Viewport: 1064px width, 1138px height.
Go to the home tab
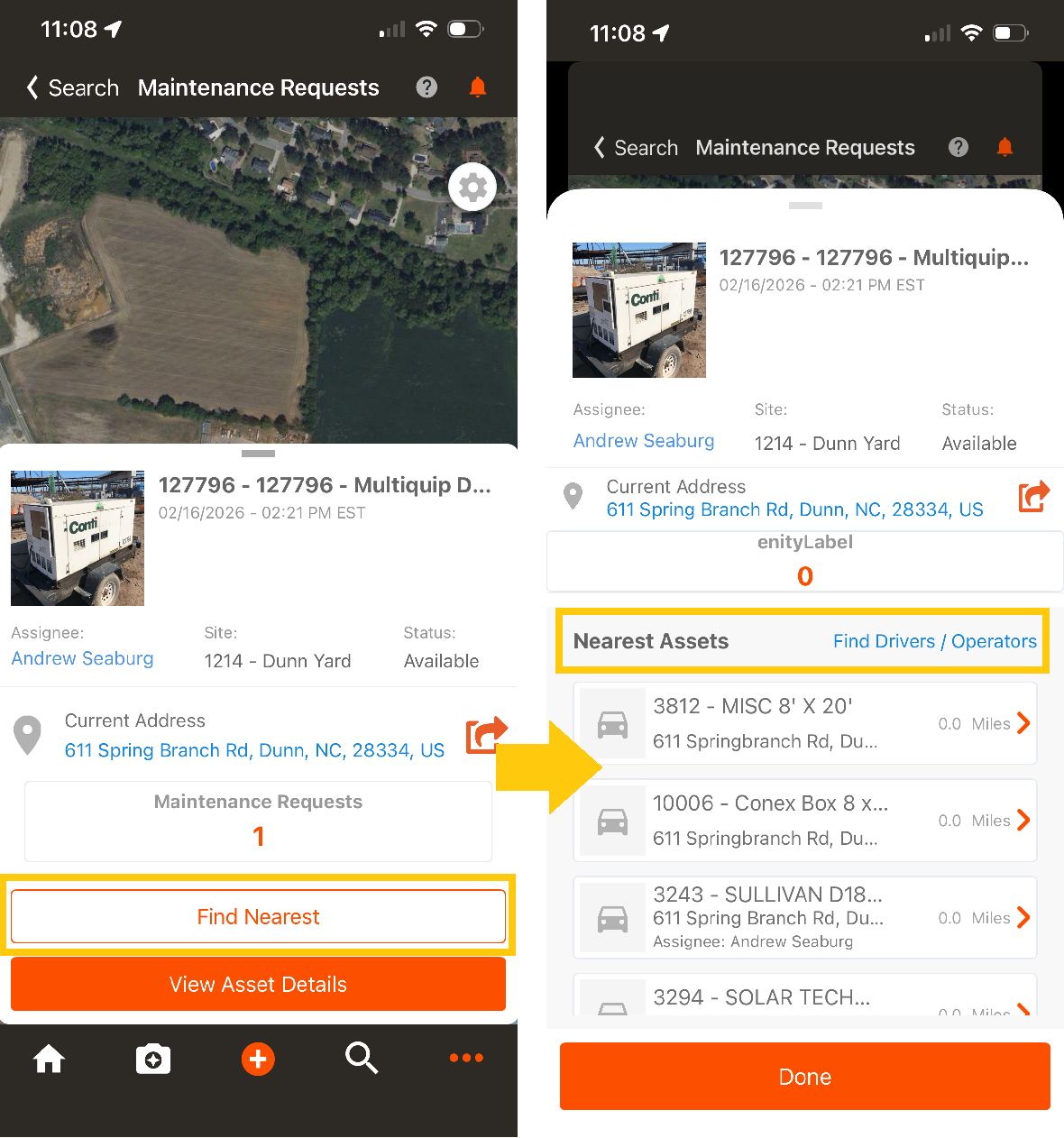tap(50, 1059)
